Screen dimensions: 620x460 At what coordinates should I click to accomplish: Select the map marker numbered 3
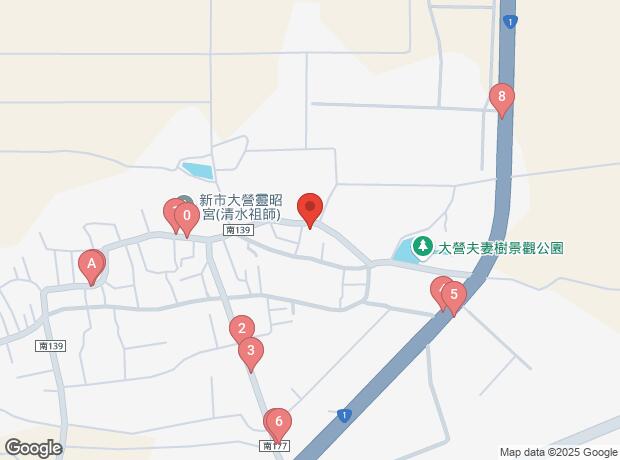click(x=251, y=351)
